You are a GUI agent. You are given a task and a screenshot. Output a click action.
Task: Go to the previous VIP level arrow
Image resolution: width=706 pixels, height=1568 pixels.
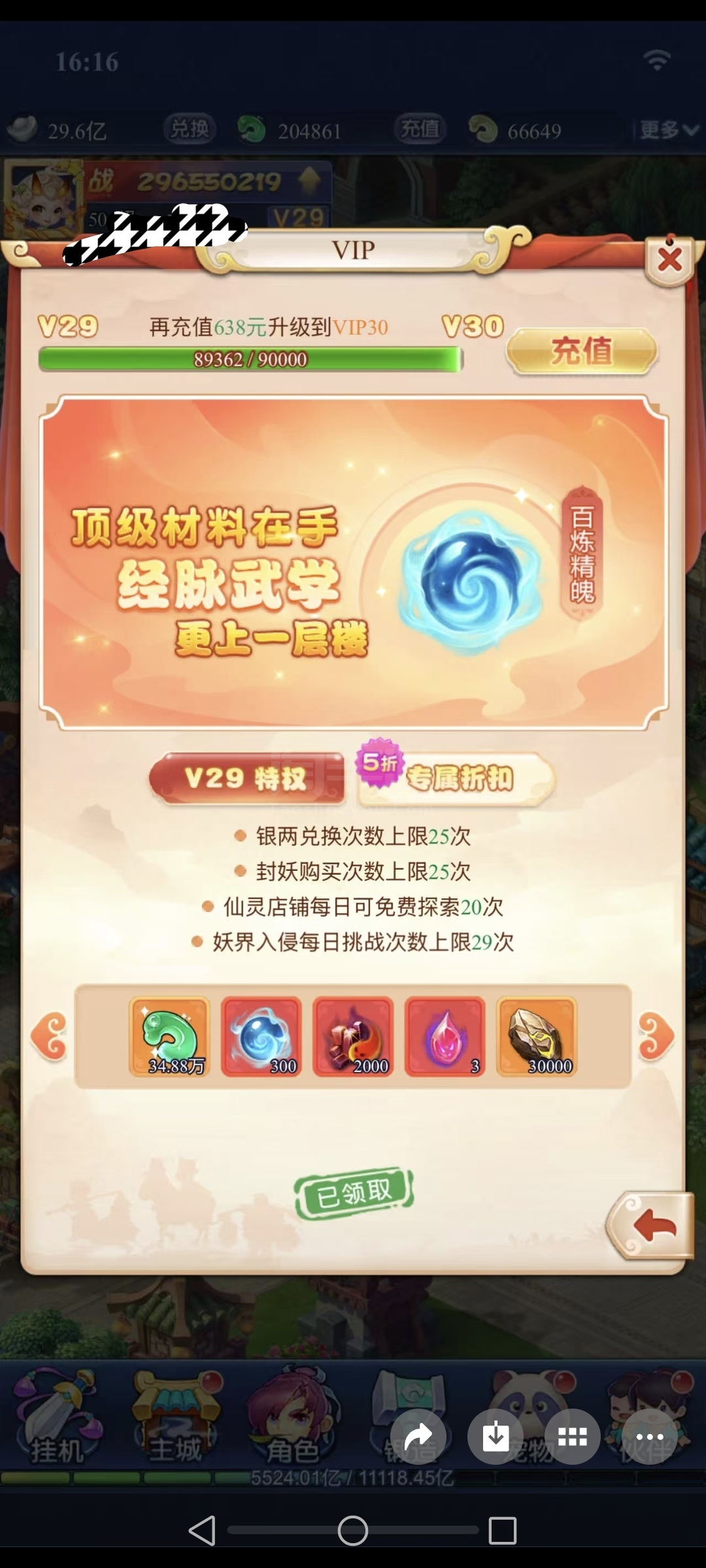pos(49,1036)
